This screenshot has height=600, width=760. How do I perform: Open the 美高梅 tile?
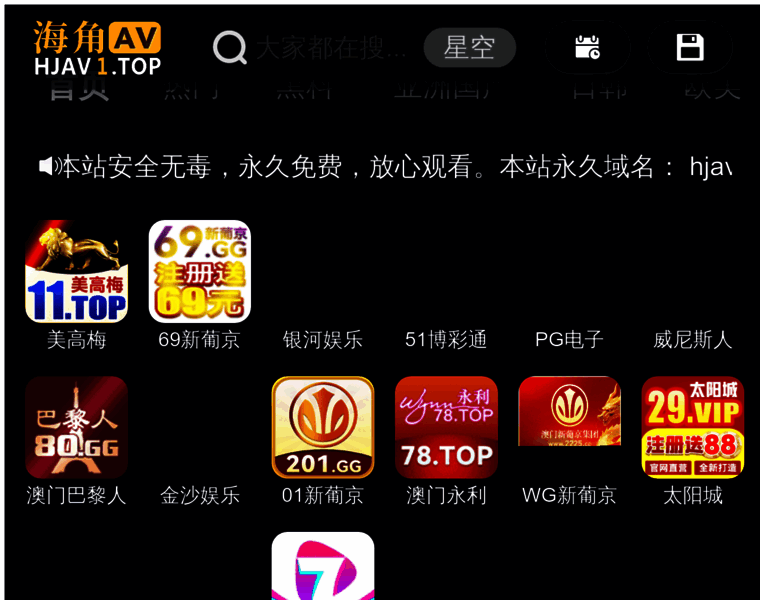click(76, 272)
